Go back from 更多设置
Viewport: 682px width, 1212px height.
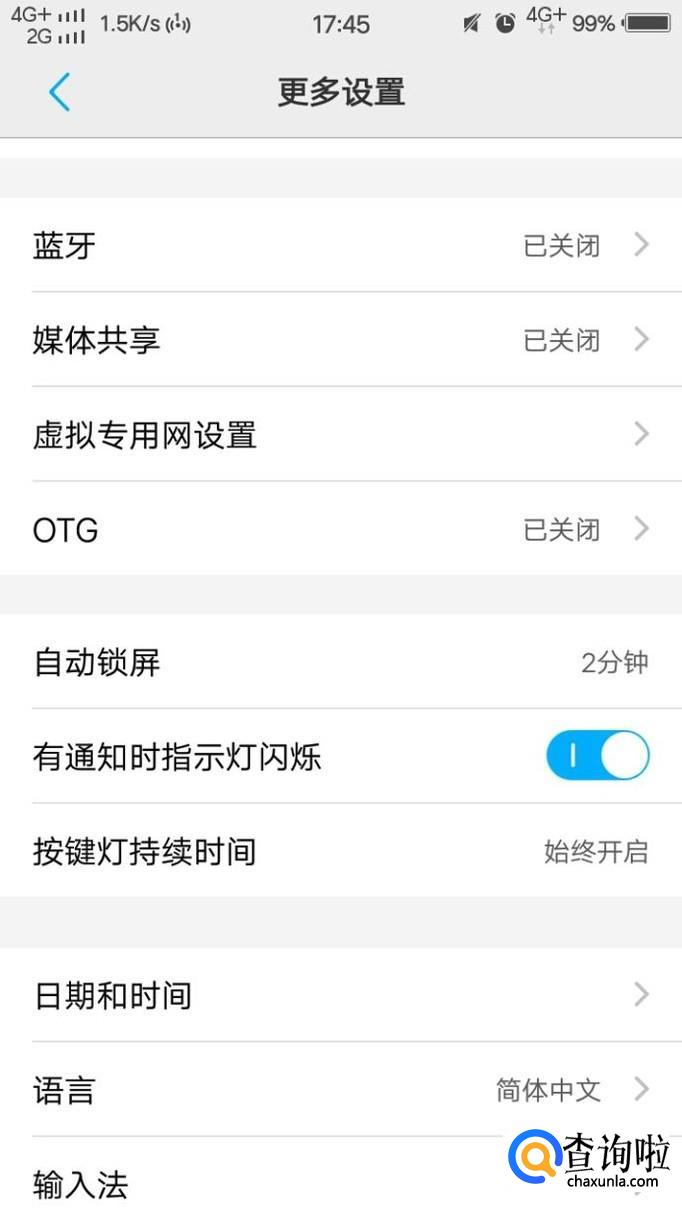[x=59, y=92]
